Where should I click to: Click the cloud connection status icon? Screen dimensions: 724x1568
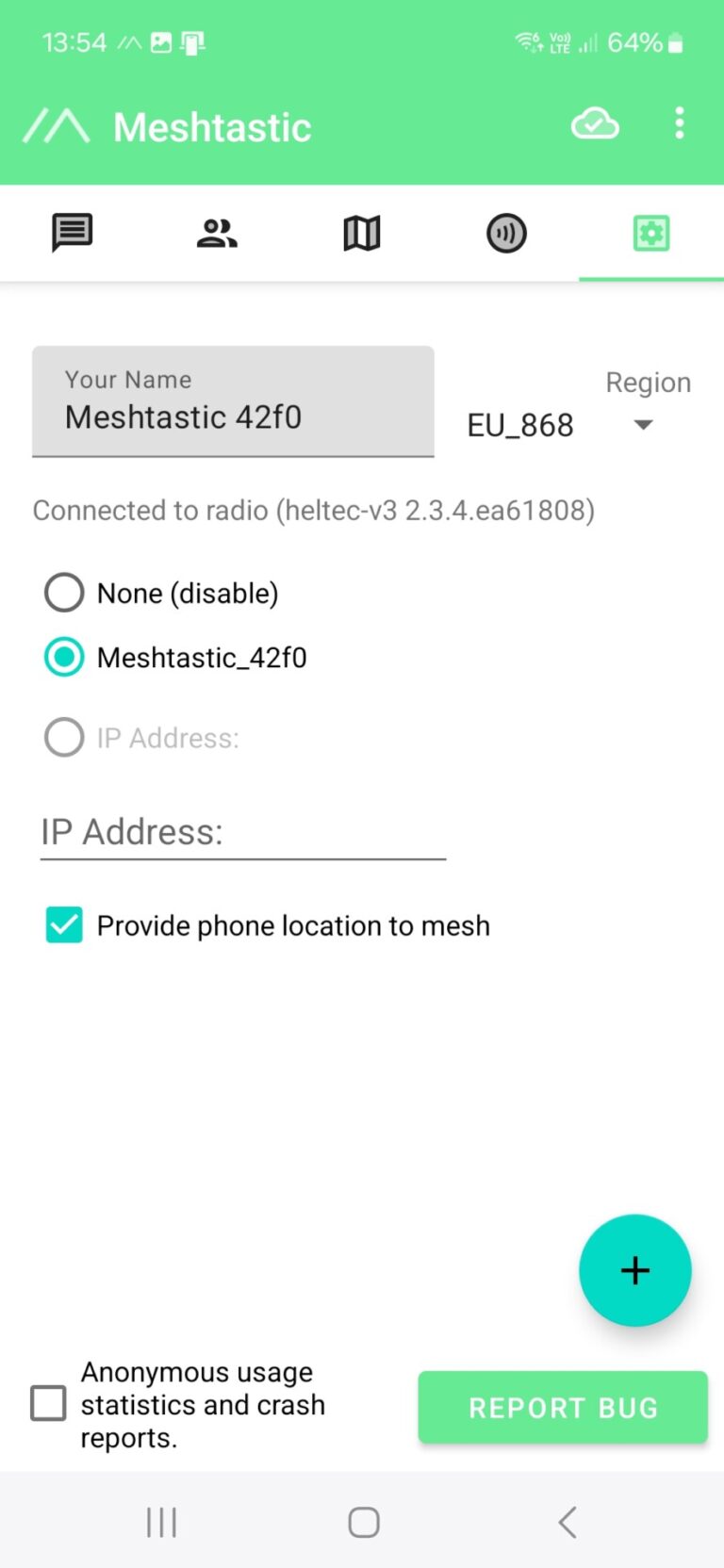[x=594, y=123]
